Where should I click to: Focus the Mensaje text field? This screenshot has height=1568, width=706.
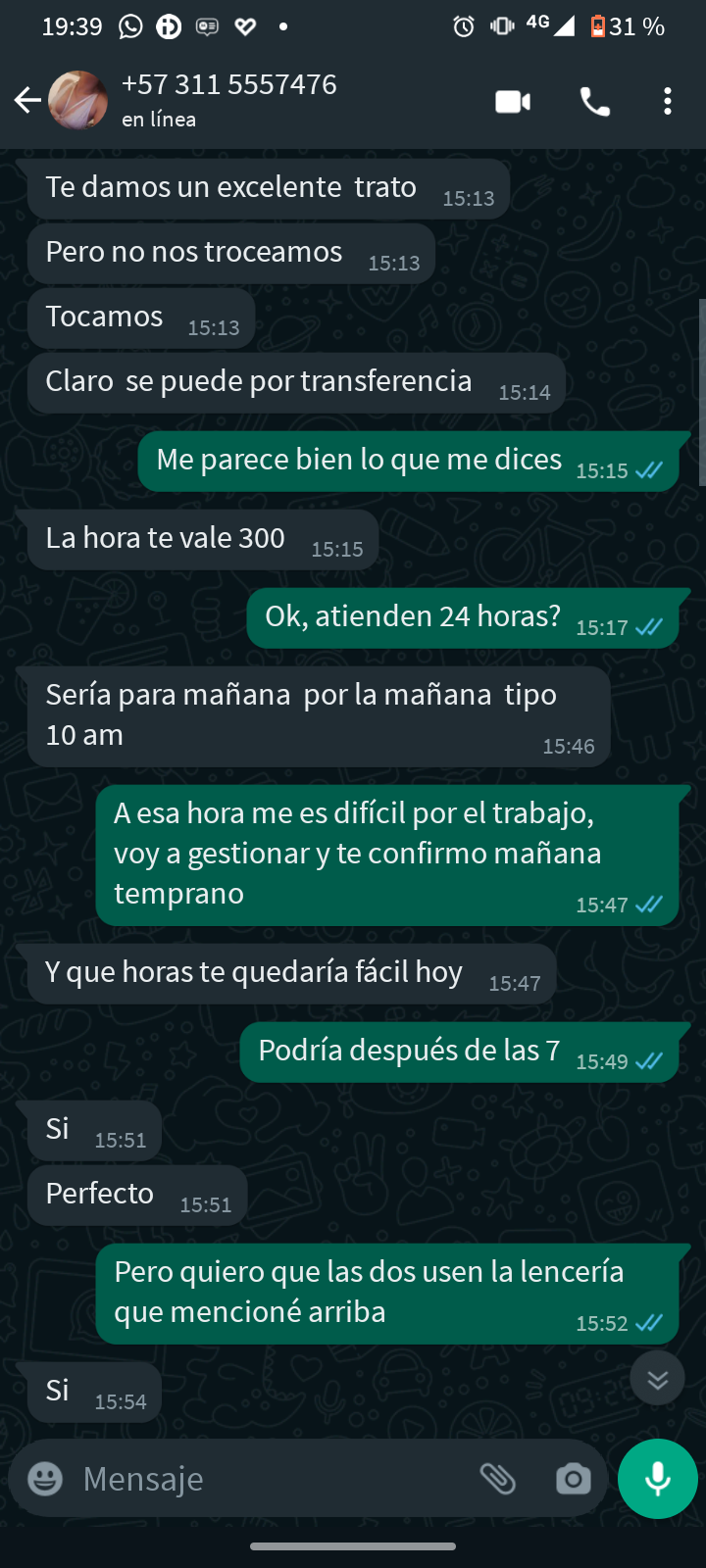point(265,1478)
